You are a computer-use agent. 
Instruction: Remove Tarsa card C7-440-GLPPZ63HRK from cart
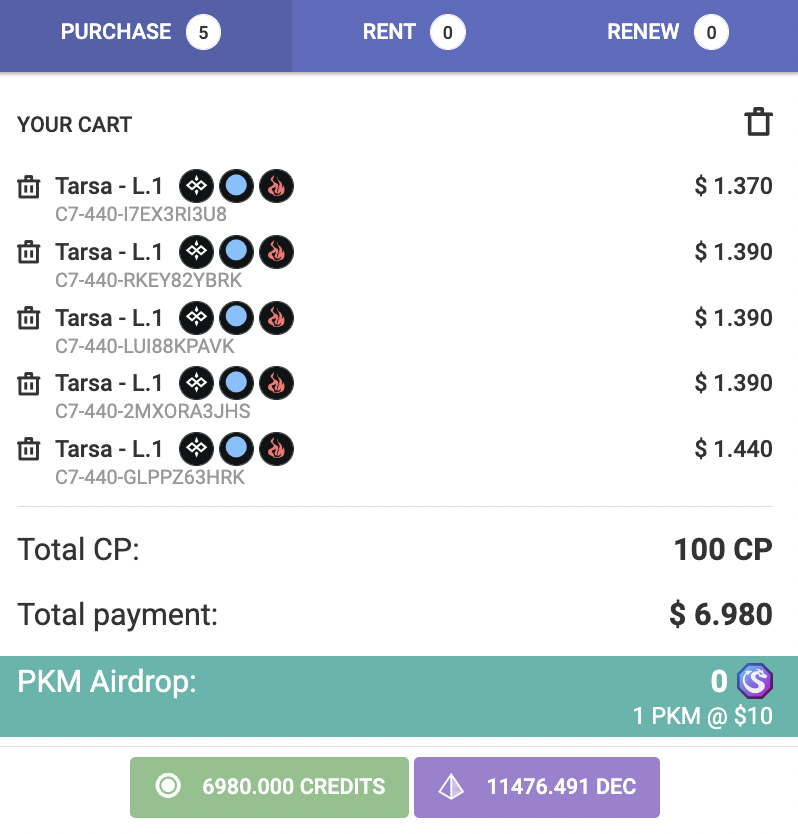coord(29,449)
